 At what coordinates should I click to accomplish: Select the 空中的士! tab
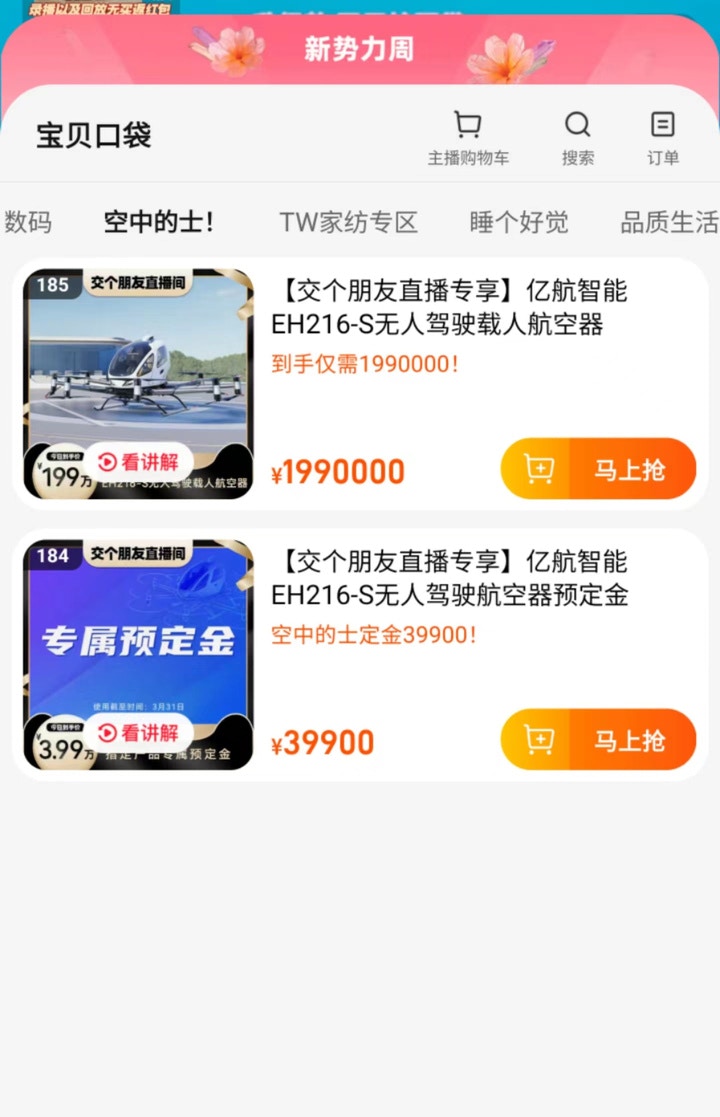(159, 222)
